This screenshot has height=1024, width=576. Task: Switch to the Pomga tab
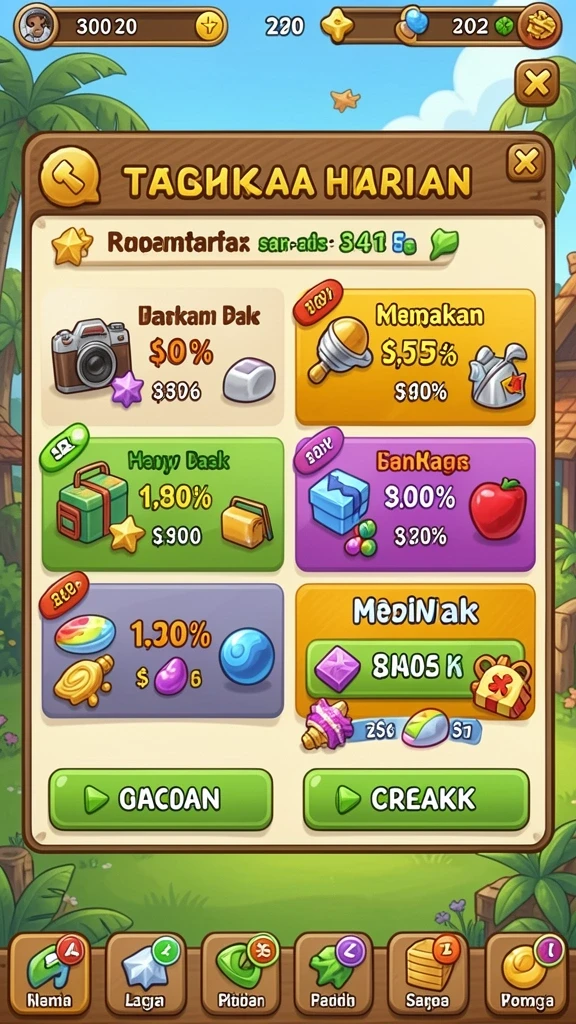(526, 973)
